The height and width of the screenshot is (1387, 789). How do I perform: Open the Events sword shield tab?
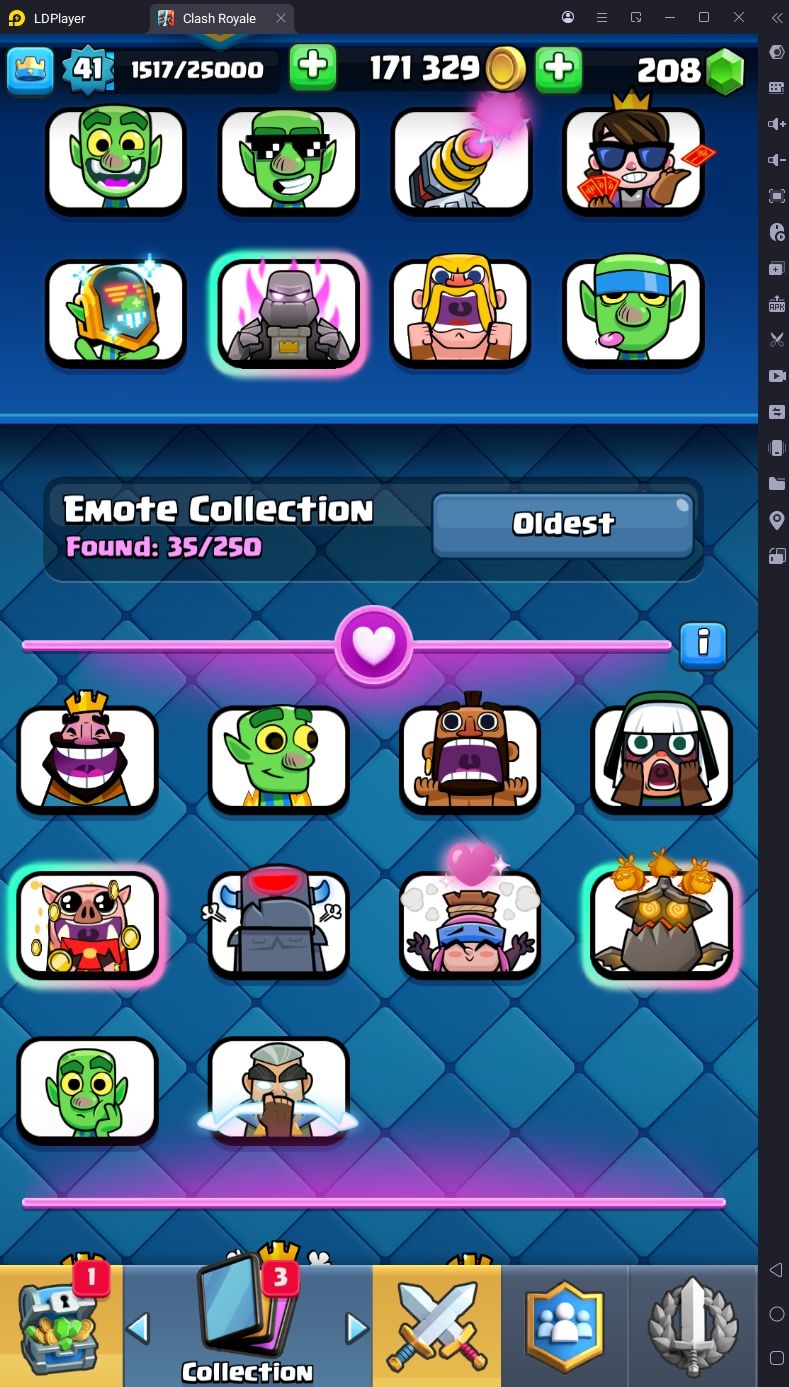(x=693, y=1325)
